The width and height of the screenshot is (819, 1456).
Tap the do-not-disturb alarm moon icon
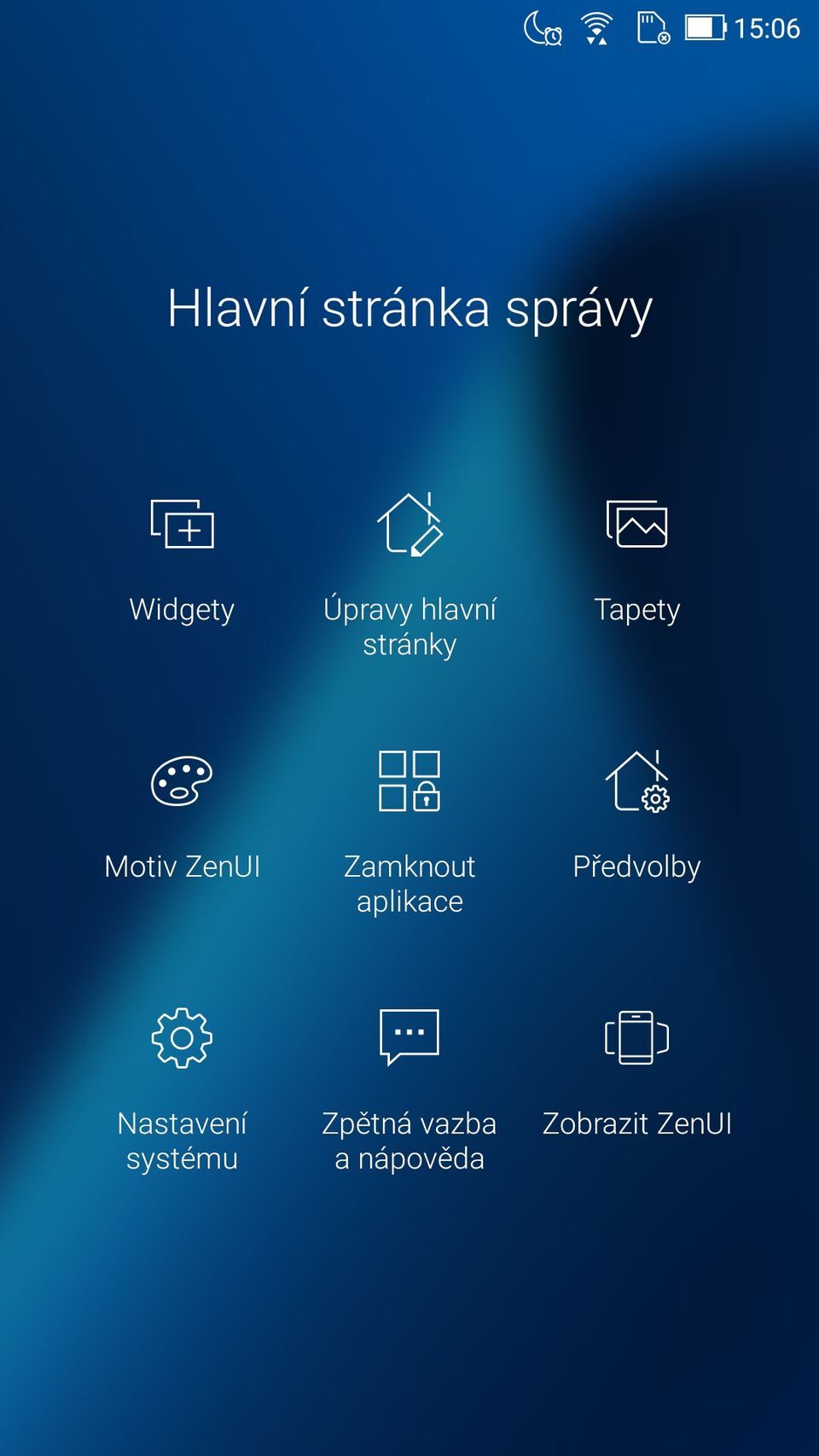coord(542,30)
